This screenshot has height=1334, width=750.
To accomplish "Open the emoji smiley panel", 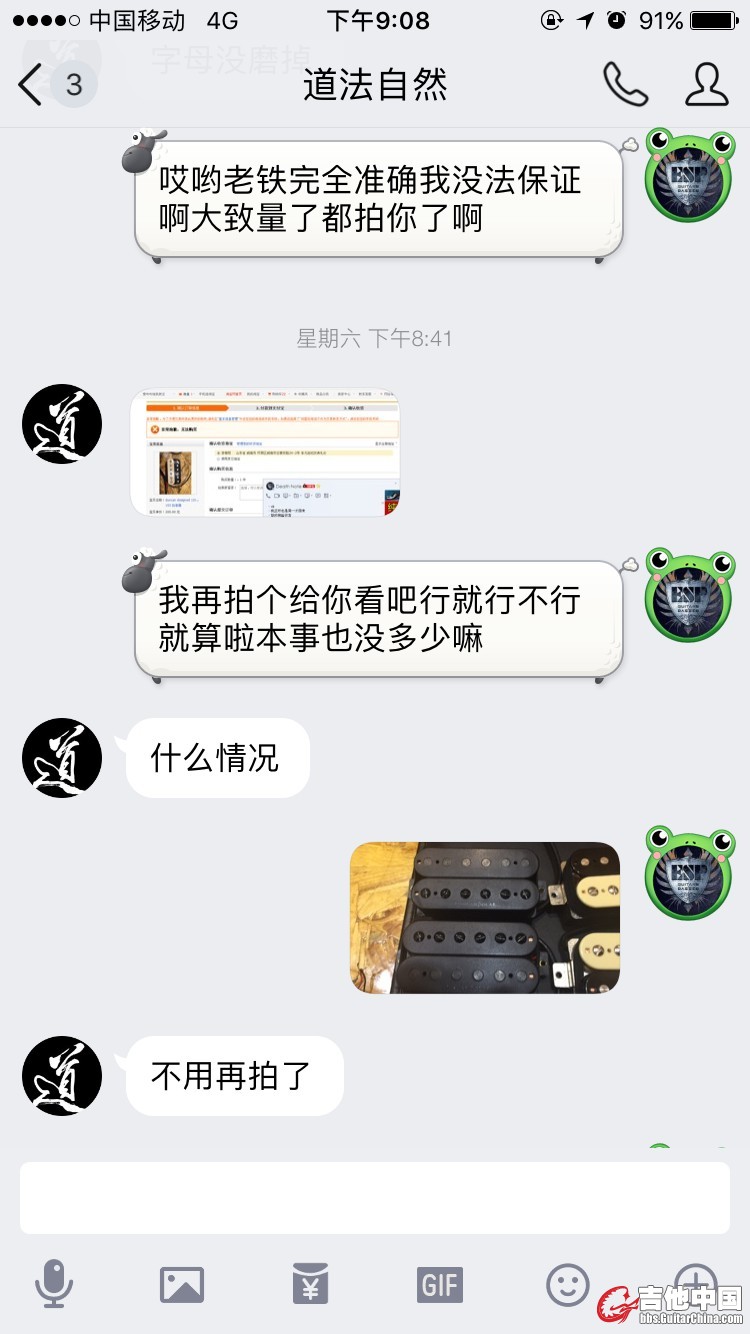I will click(x=567, y=1284).
